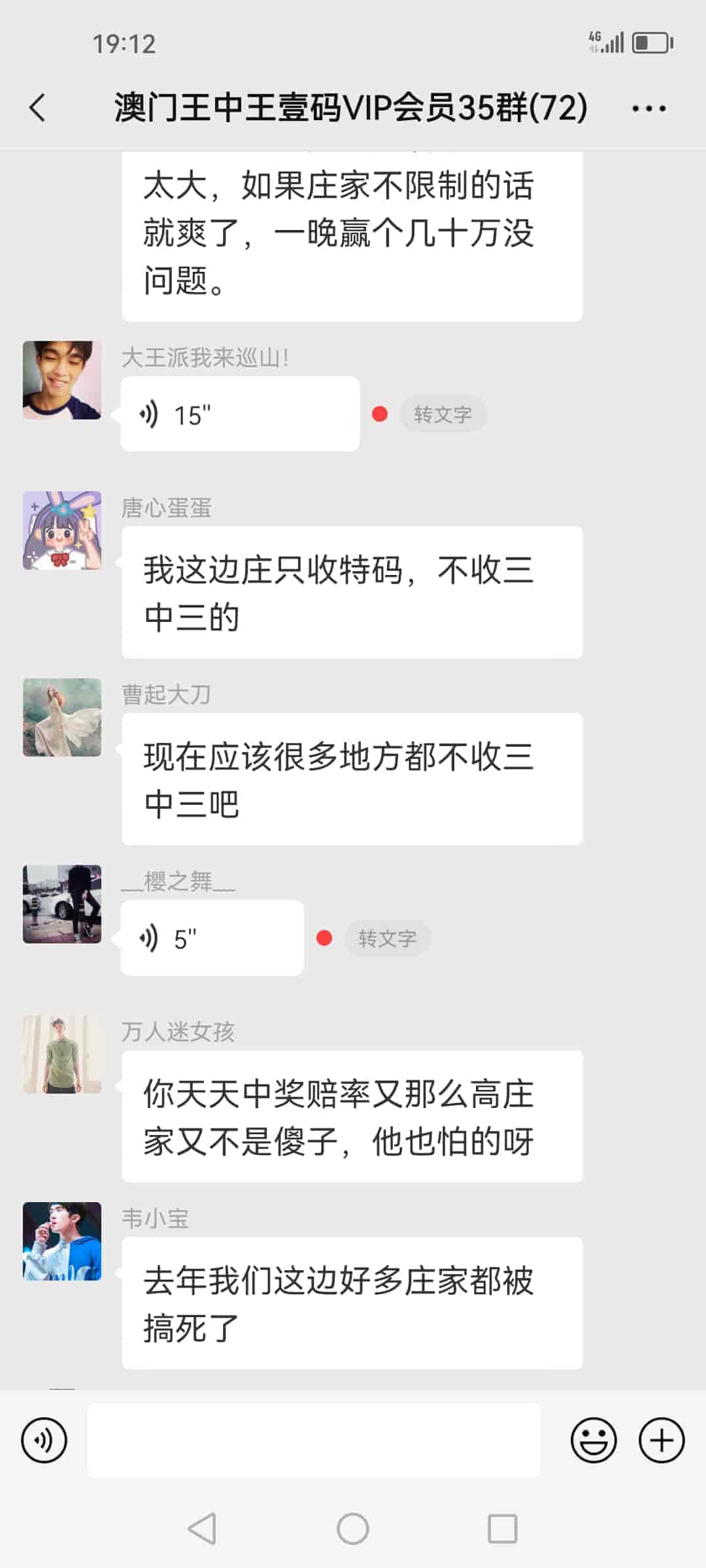The image size is (706, 1568).
Task: Open 曹起大刀's profile avatar
Action: pos(62,717)
